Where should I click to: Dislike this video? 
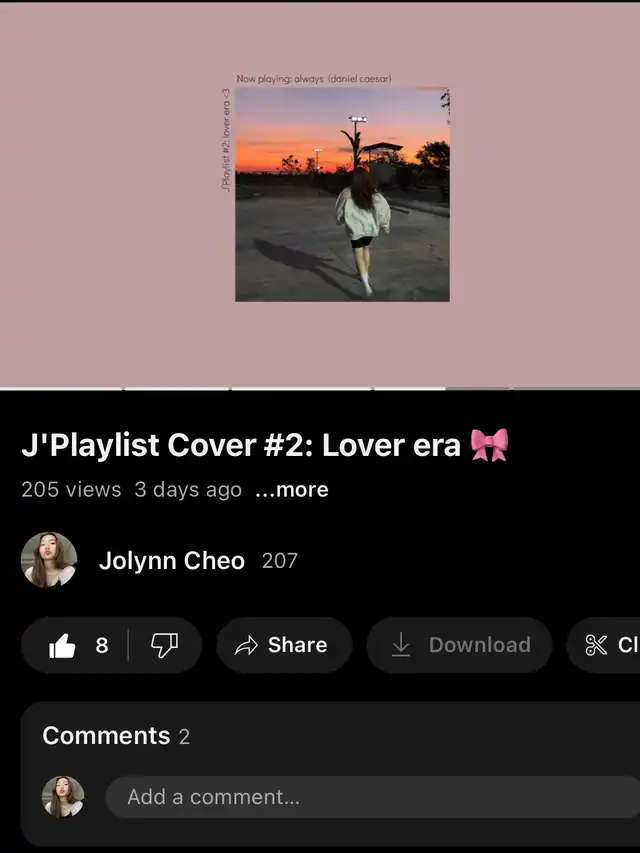164,645
